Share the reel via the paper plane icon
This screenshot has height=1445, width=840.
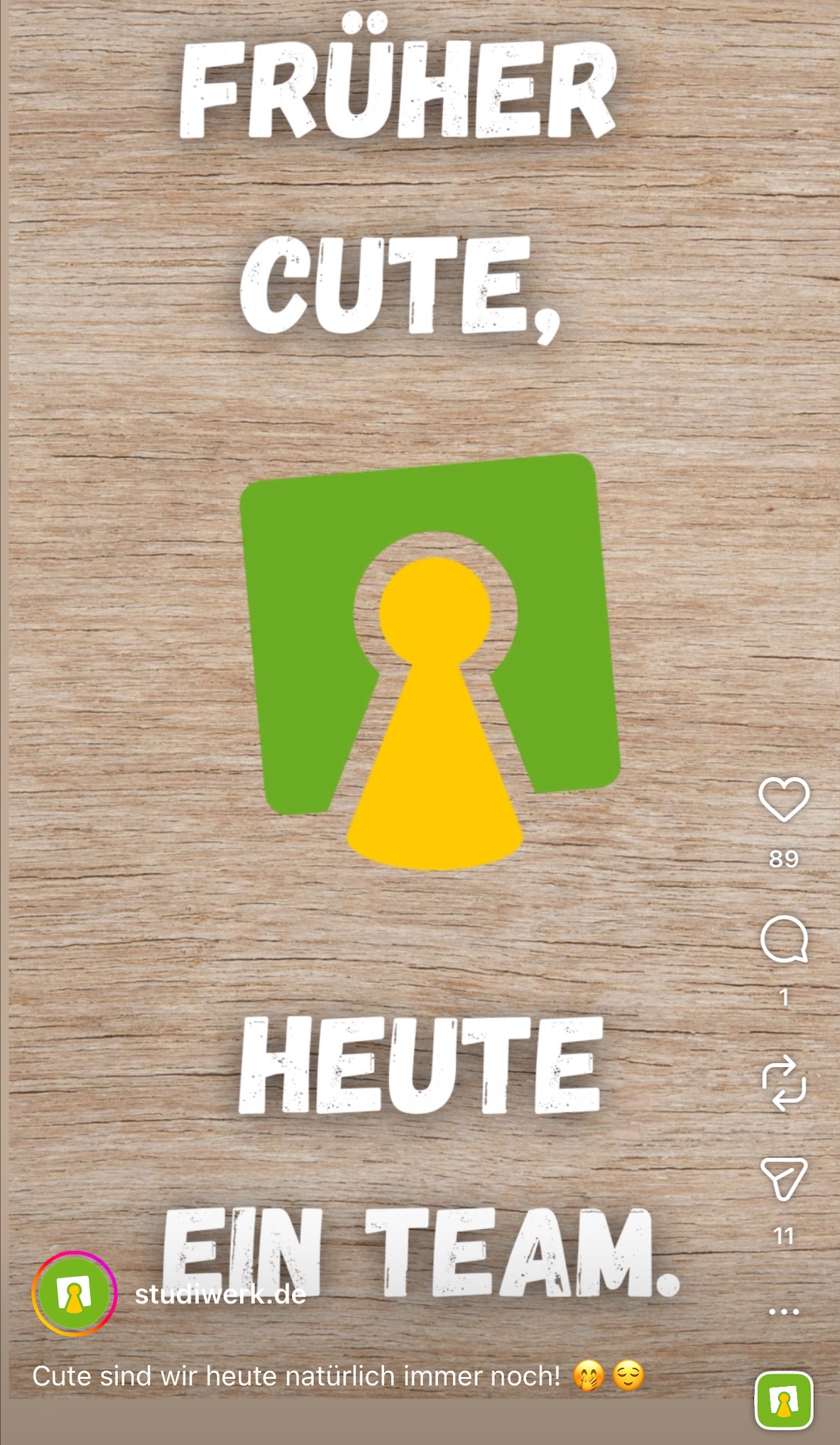coord(784,1179)
